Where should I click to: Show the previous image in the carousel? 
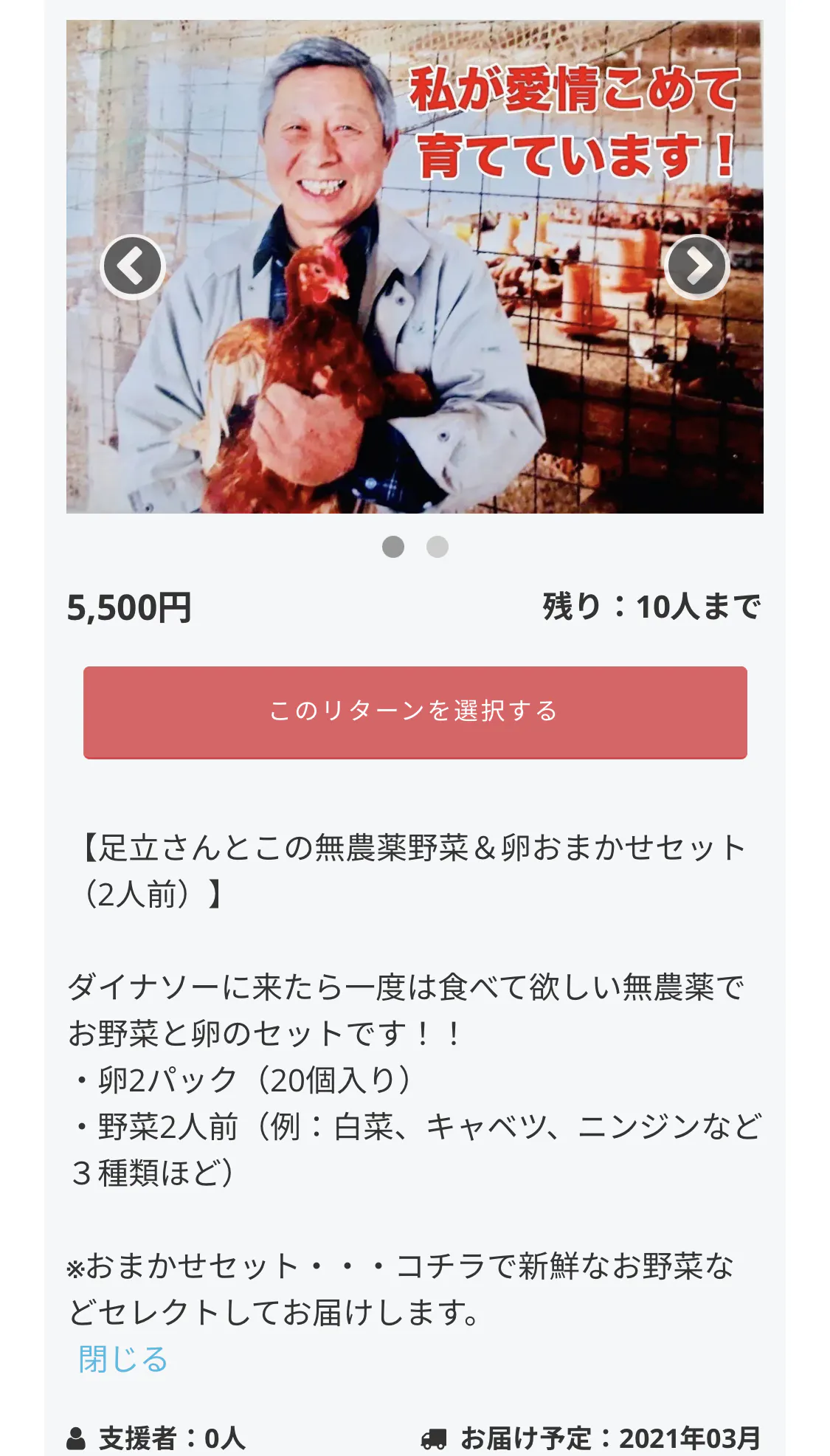(133, 266)
